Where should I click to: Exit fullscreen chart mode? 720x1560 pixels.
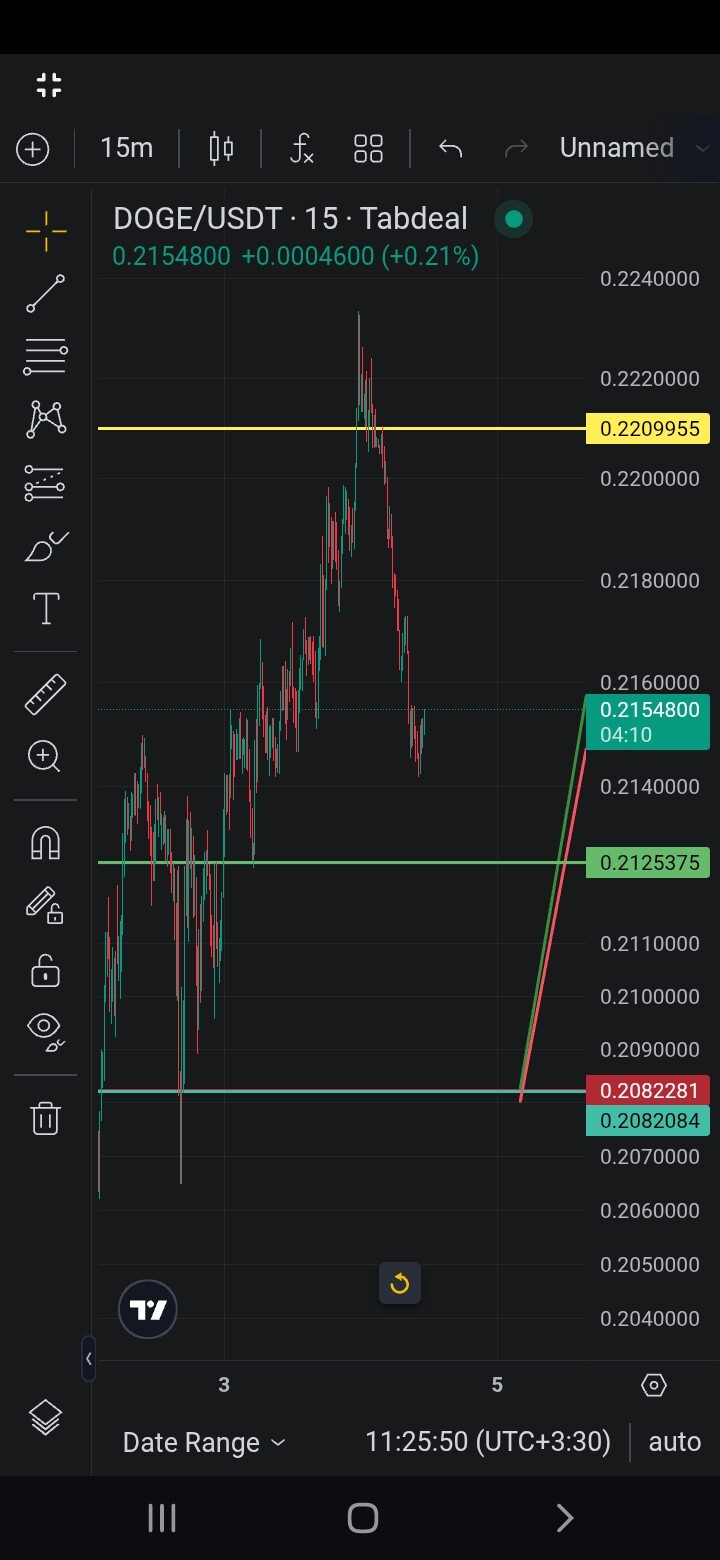[49, 85]
